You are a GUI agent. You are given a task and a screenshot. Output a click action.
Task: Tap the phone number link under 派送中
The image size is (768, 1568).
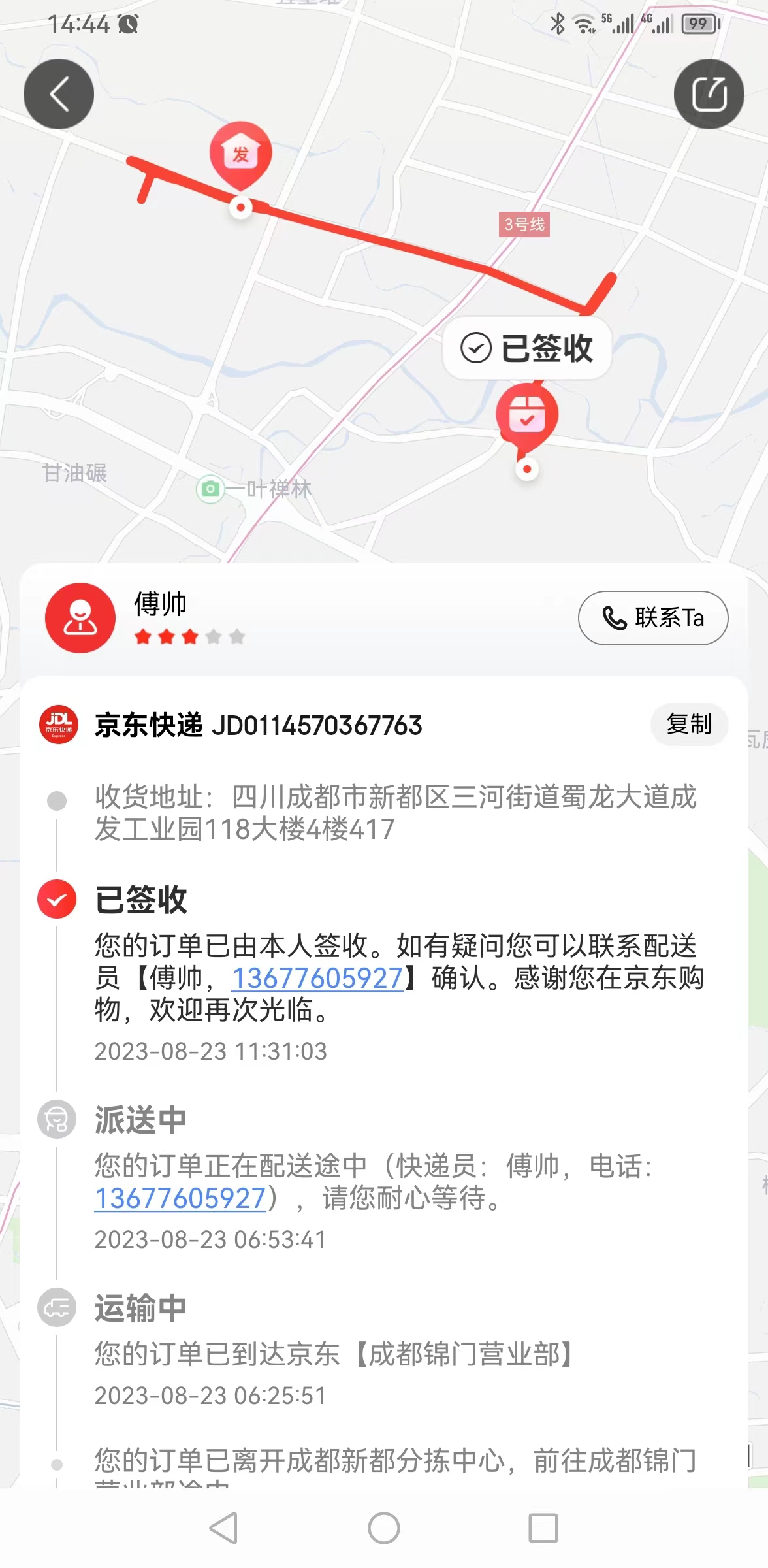(x=180, y=1198)
